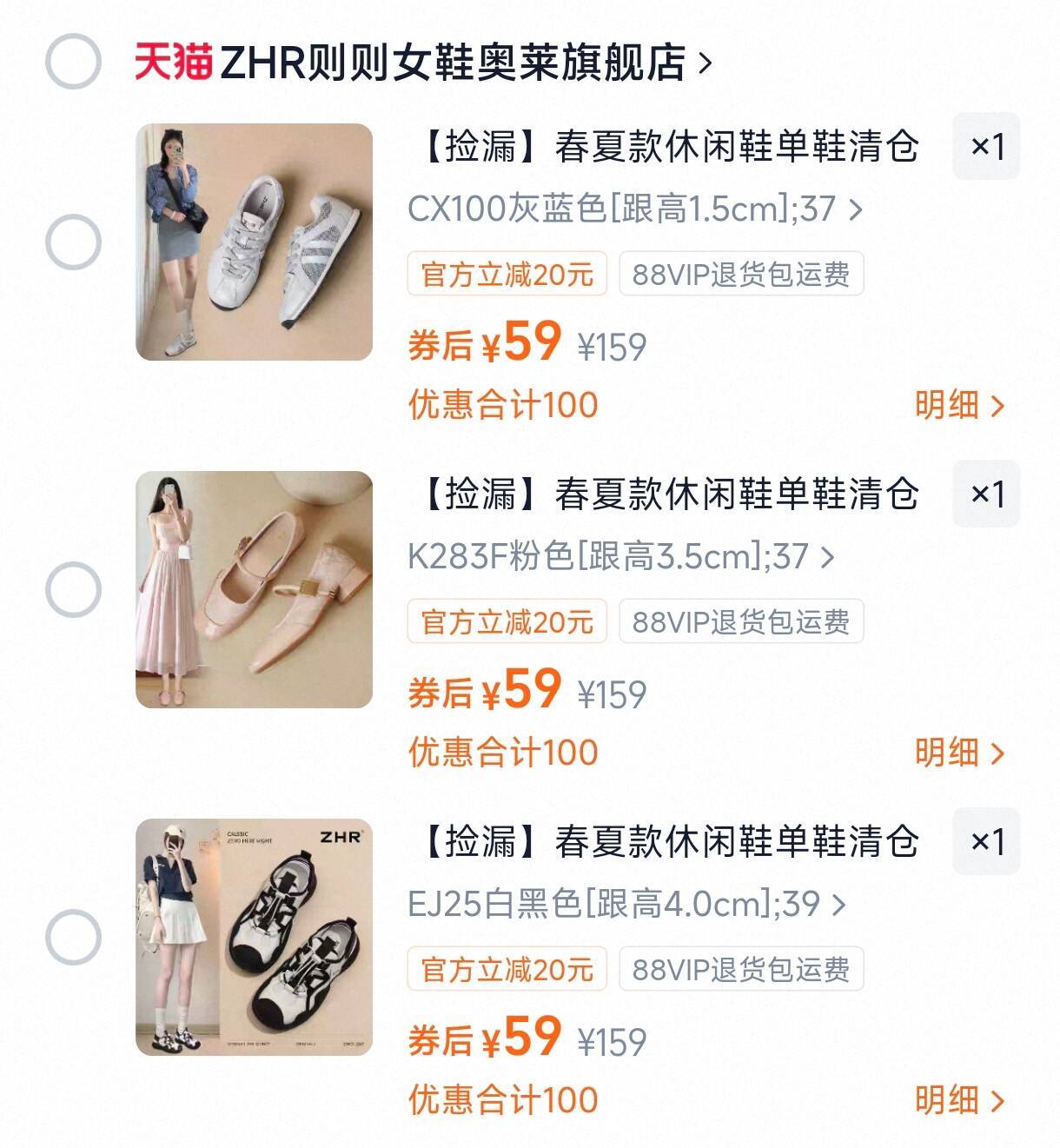Select the CX100灰蓝色 shoe item

[x=73, y=242]
